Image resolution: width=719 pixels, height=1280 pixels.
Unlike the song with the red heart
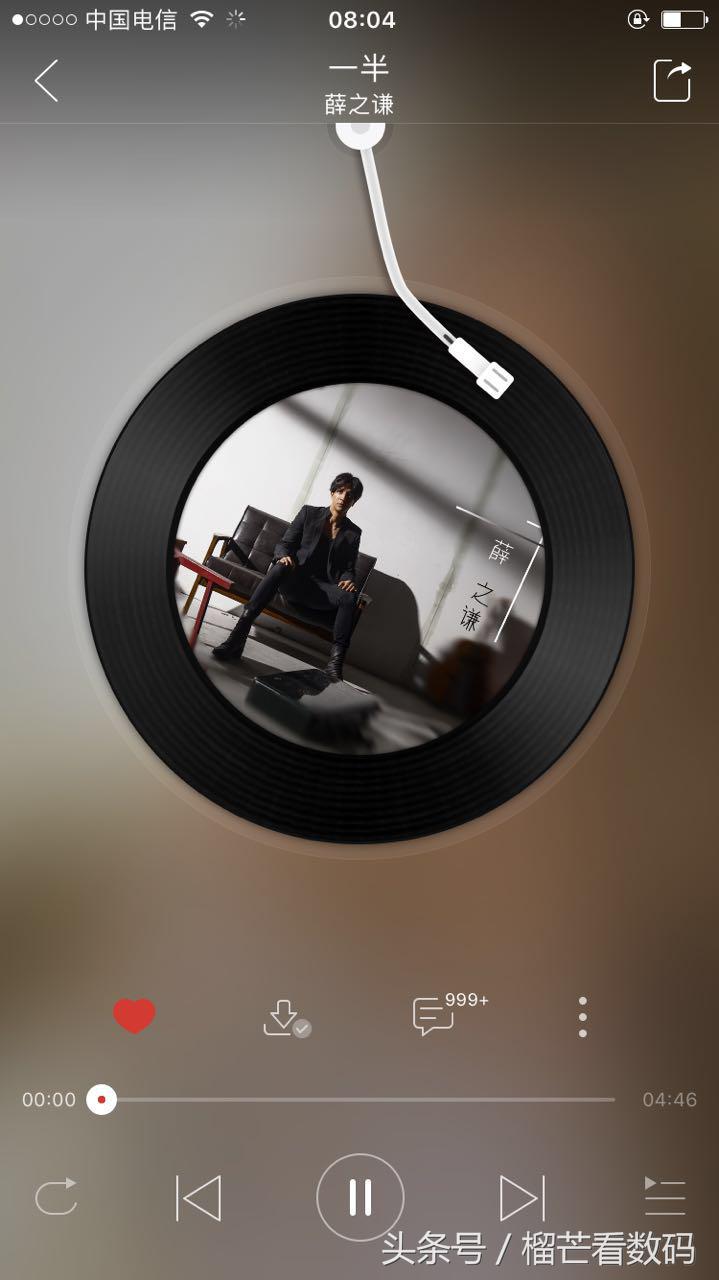tap(134, 1017)
